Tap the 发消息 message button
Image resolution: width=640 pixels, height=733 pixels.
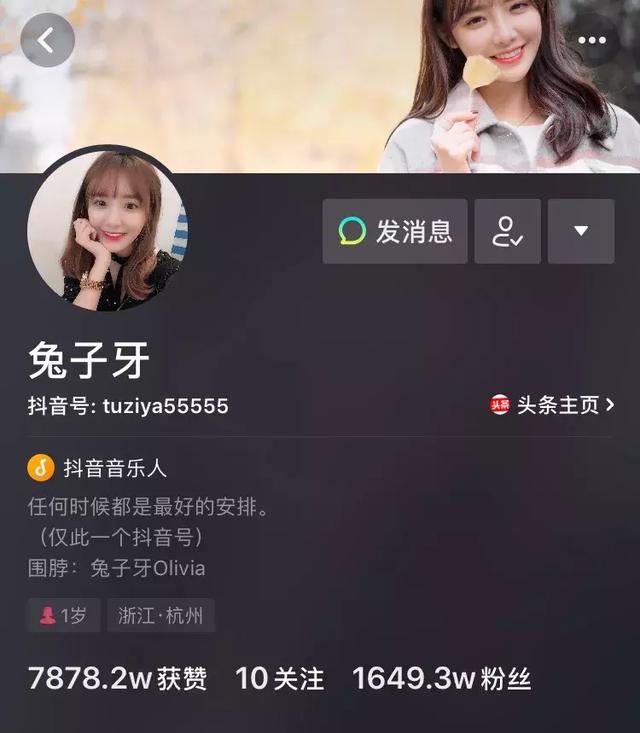tap(395, 231)
